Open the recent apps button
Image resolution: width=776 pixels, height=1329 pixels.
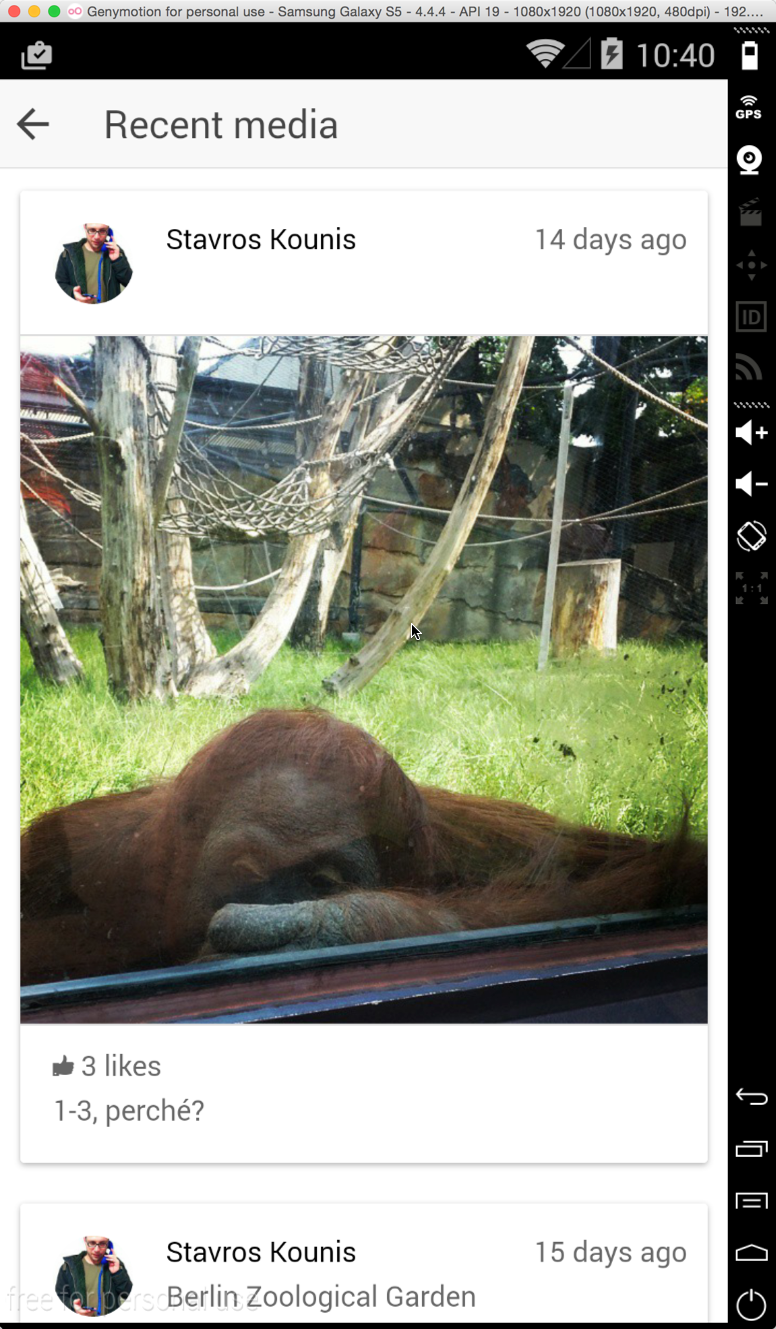751,1149
